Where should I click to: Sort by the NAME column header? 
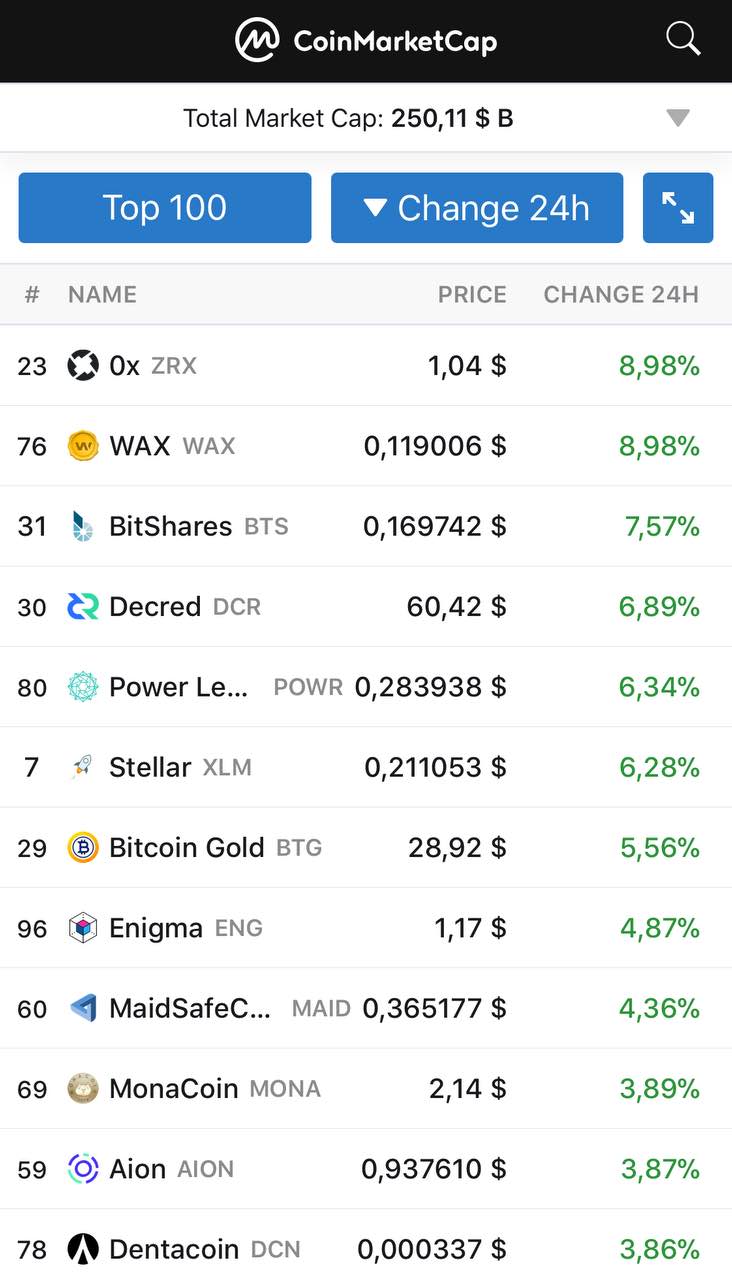click(102, 295)
